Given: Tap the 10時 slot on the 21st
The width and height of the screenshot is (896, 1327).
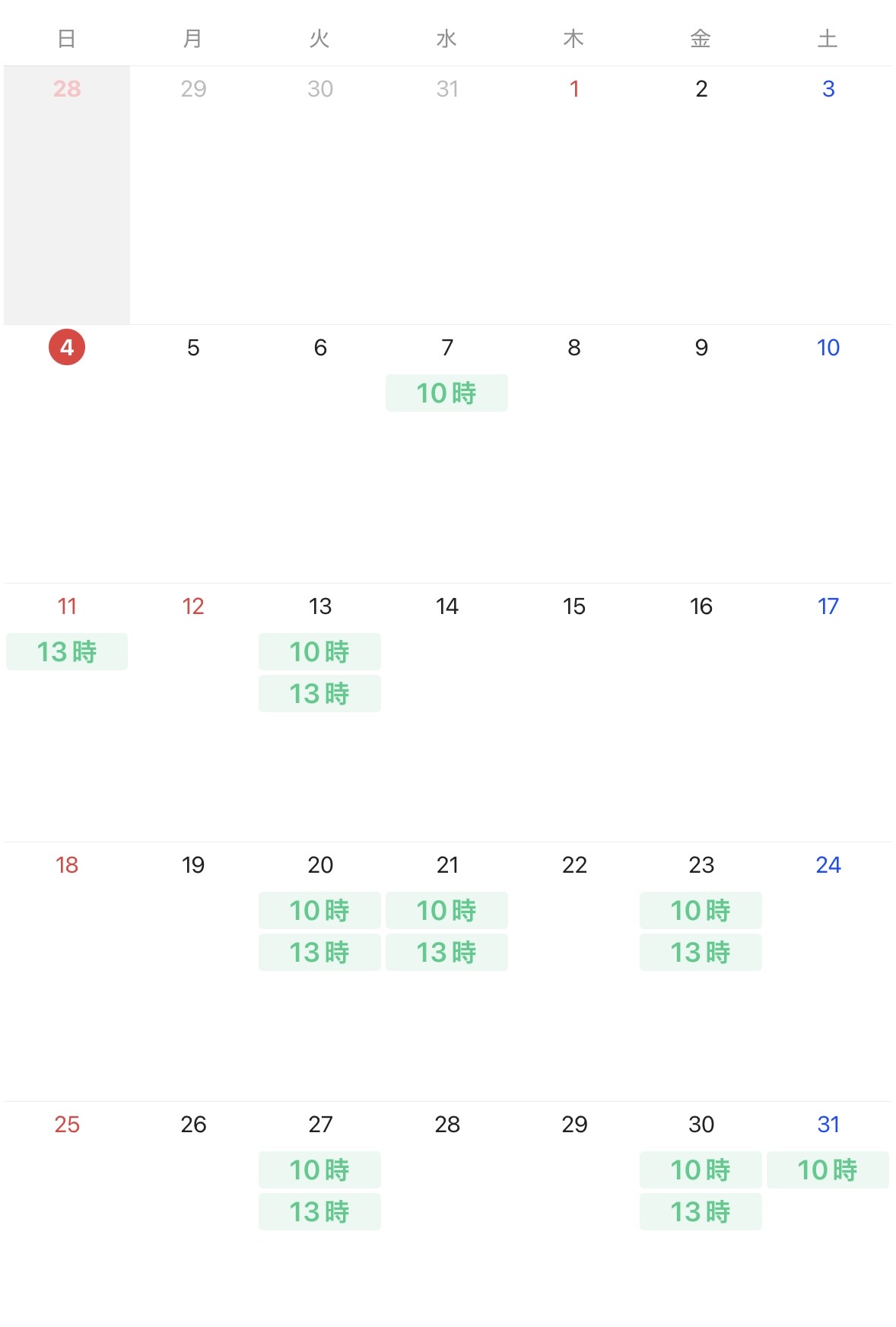Looking at the screenshot, I should click(x=446, y=911).
